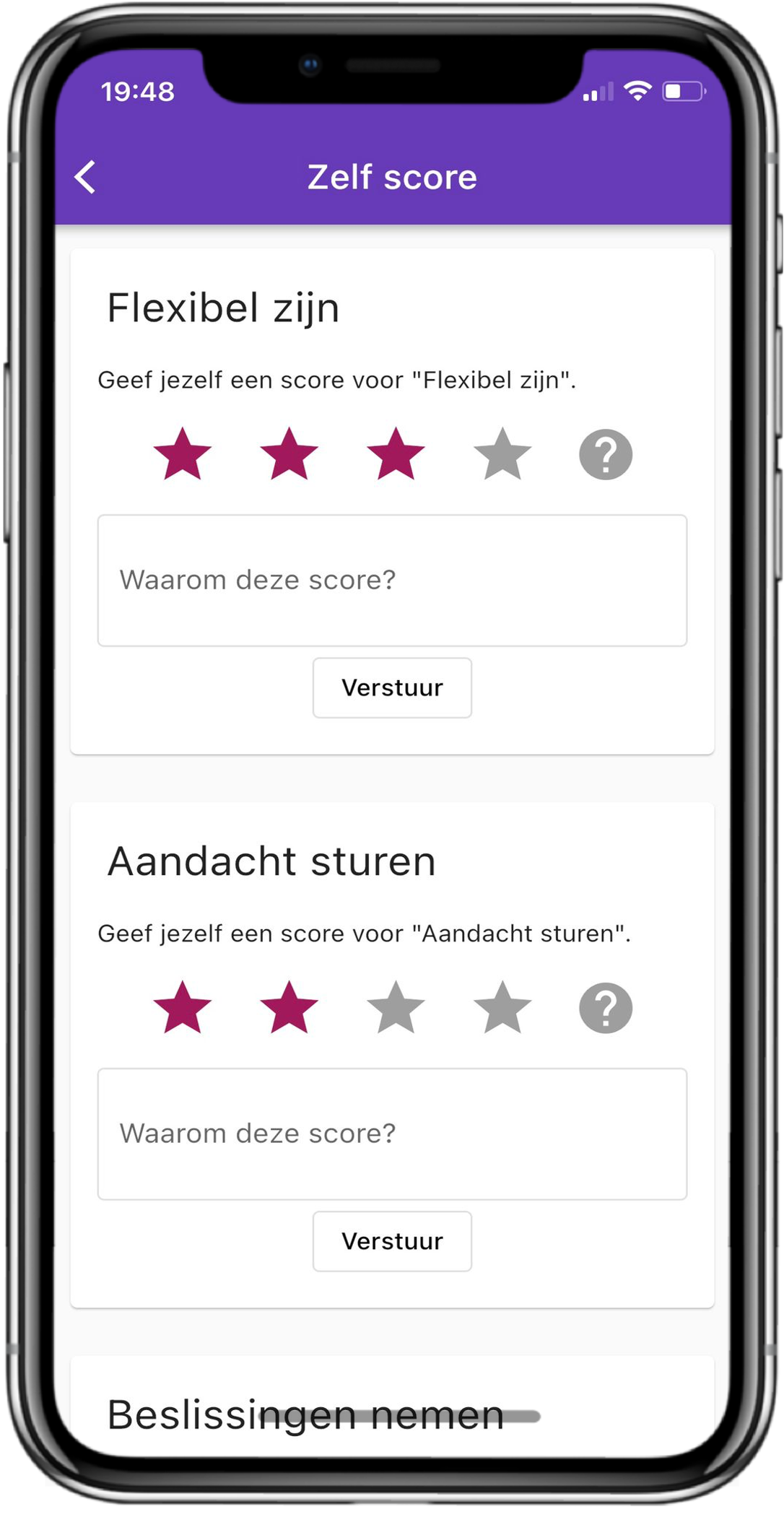Give Flexibel zijn four stars
The height and width of the screenshot is (1535, 784).
pyautogui.click(x=502, y=454)
